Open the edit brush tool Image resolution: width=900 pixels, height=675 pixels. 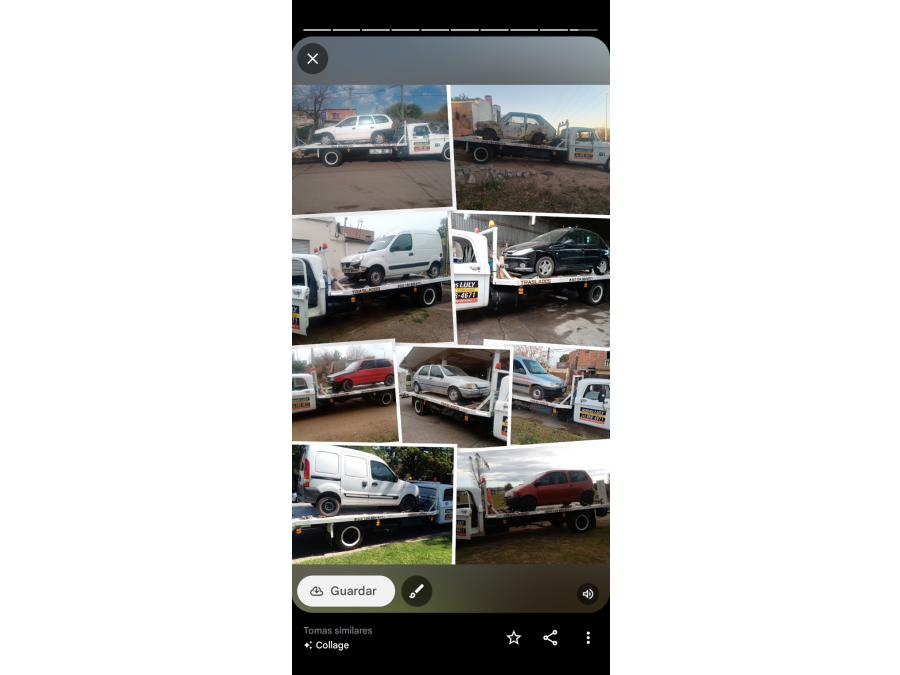tap(417, 591)
